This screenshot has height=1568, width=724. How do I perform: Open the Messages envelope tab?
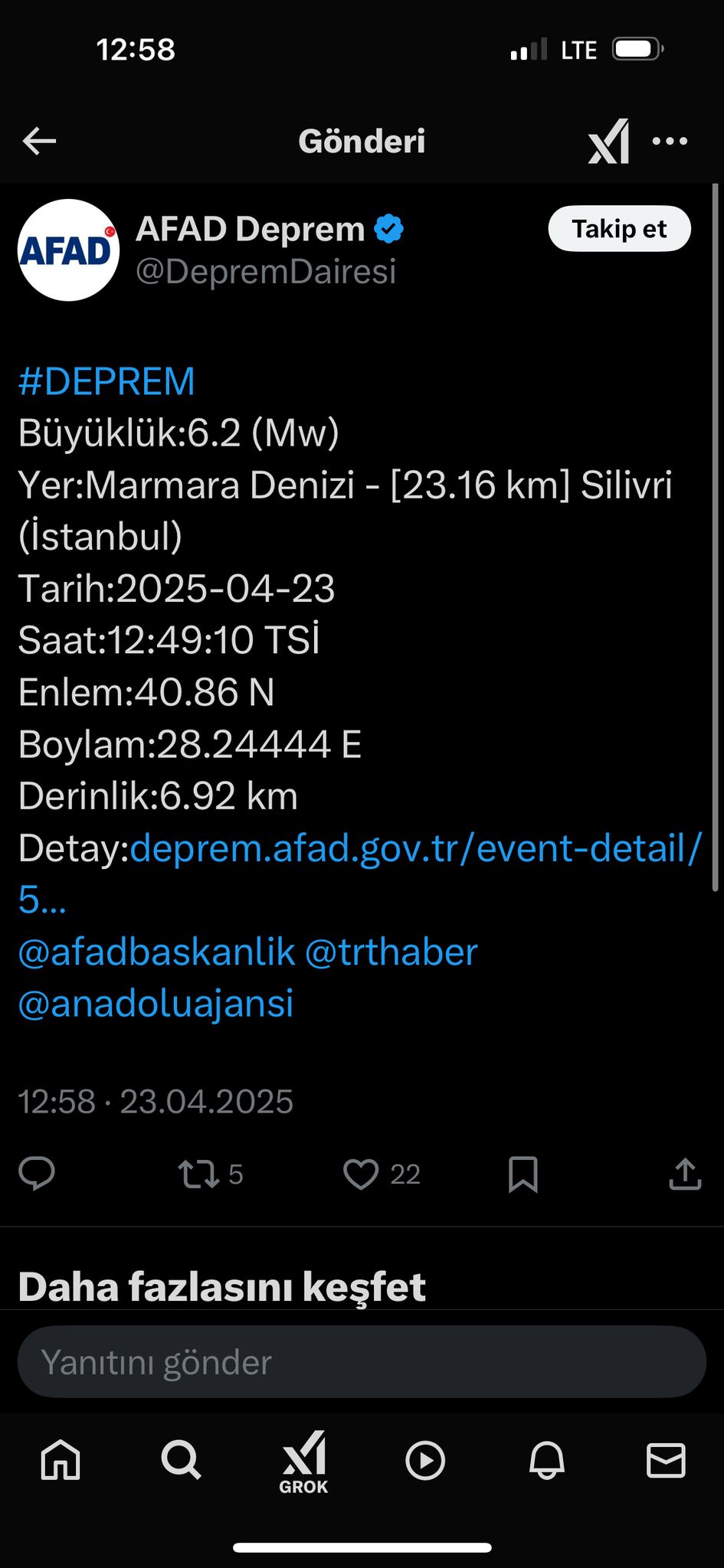[x=666, y=1459]
